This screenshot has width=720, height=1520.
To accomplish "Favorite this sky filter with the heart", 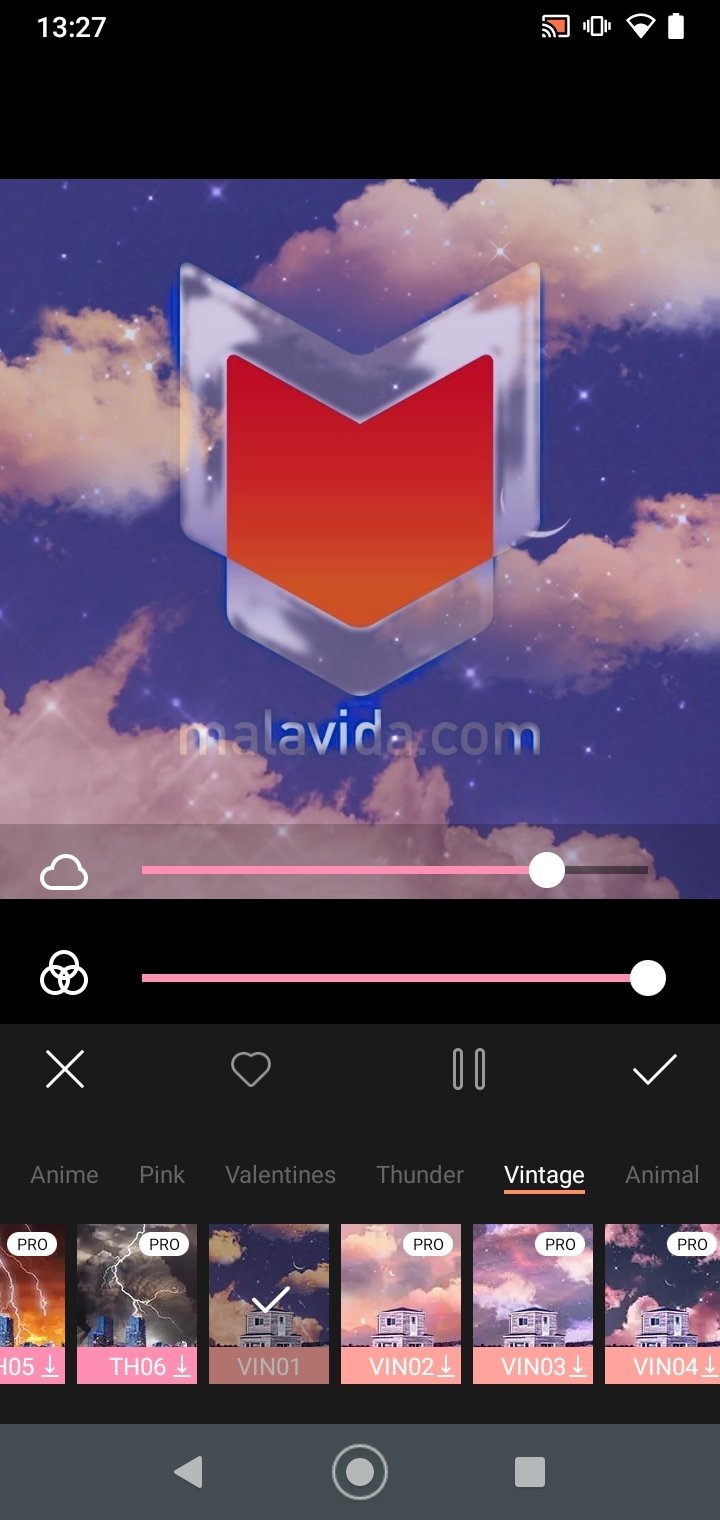I will [251, 1070].
